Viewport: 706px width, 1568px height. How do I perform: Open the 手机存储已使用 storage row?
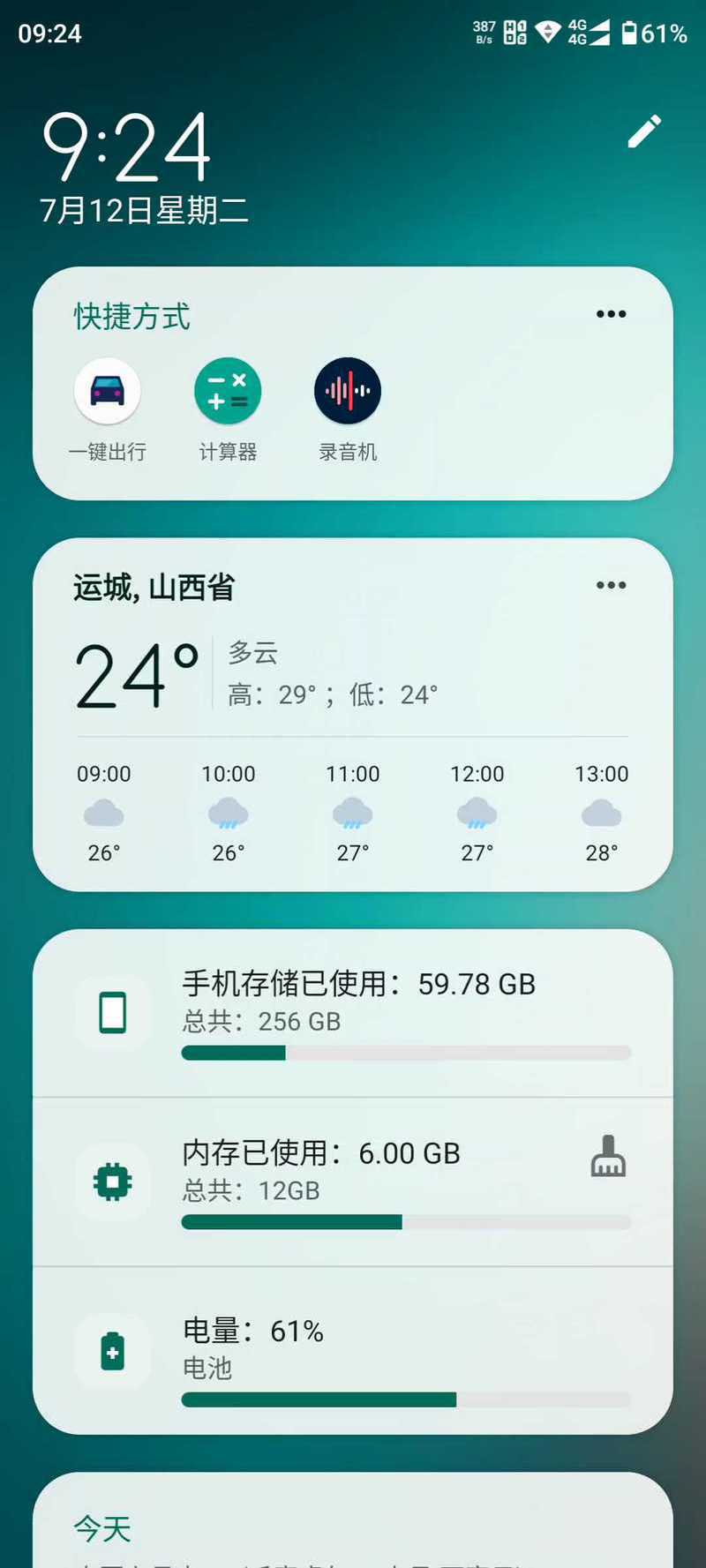353,1013
